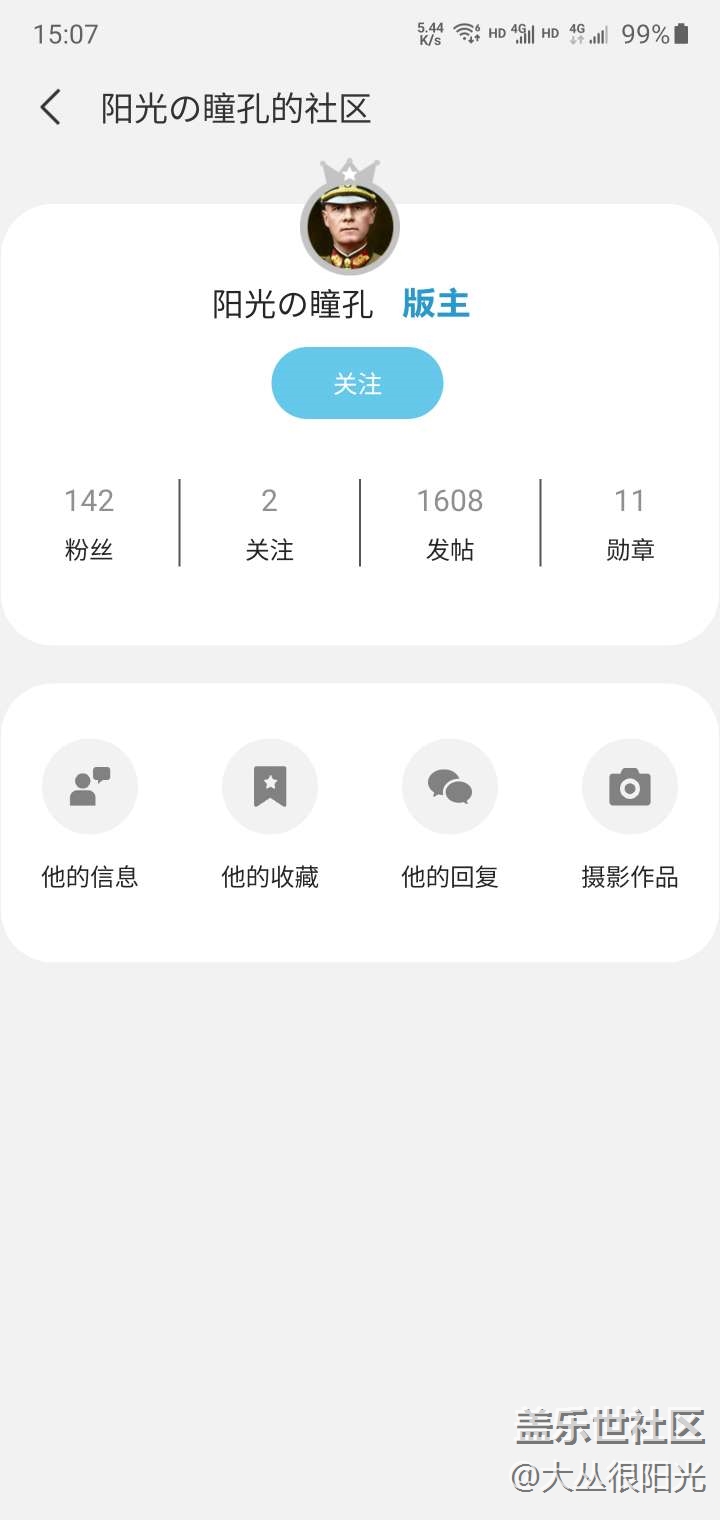Image resolution: width=720 pixels, height=1520 pixels.
Task: View the 1608 发帖 posts
Action: [450, 523]
